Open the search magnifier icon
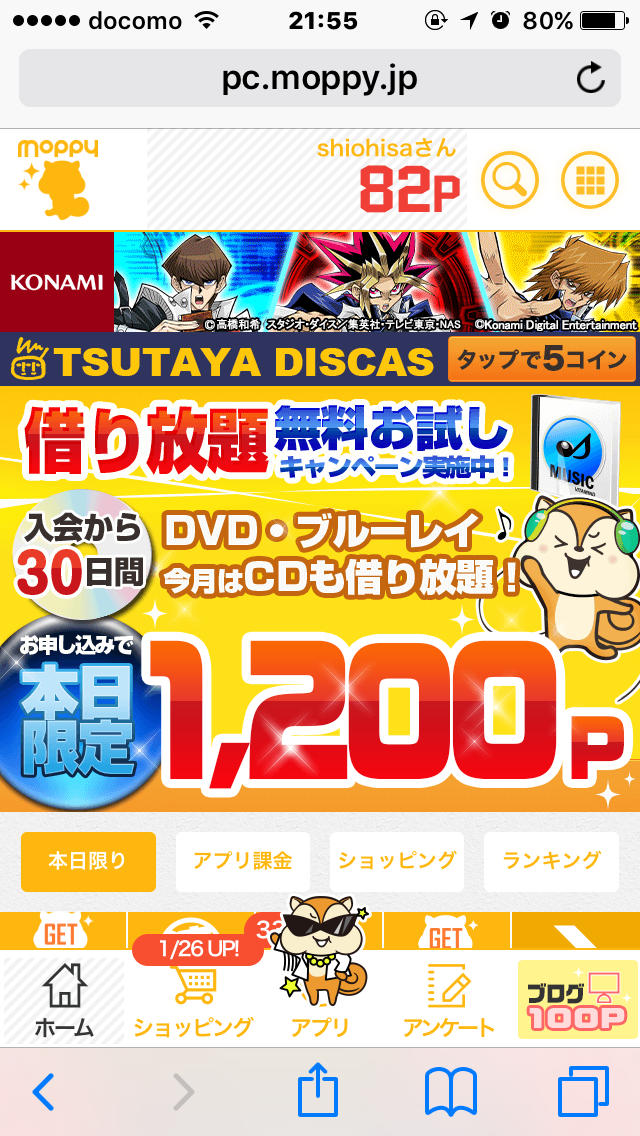Screen dimensions: 640x1136 (509, 181)
